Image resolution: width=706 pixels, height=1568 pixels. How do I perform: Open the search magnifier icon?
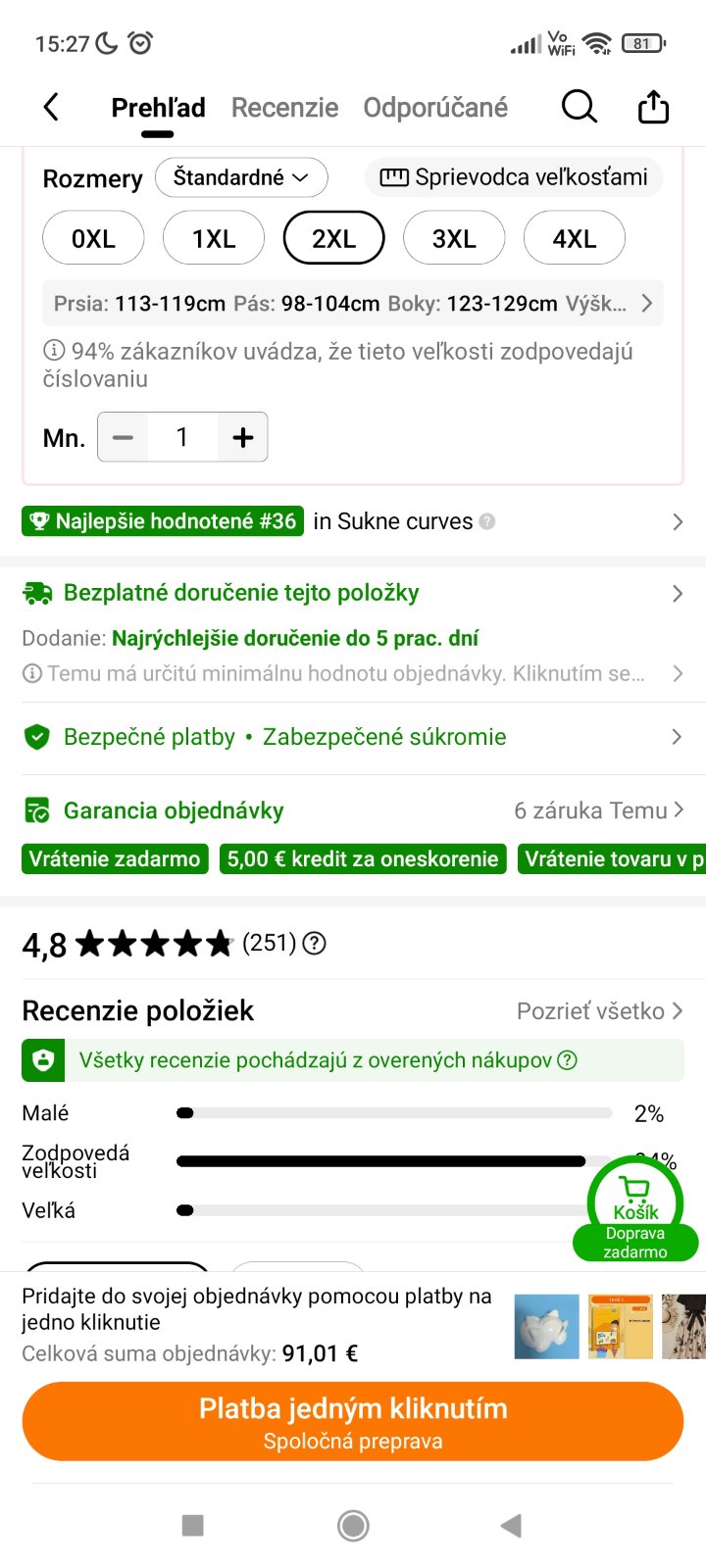[x=579, y=107]
